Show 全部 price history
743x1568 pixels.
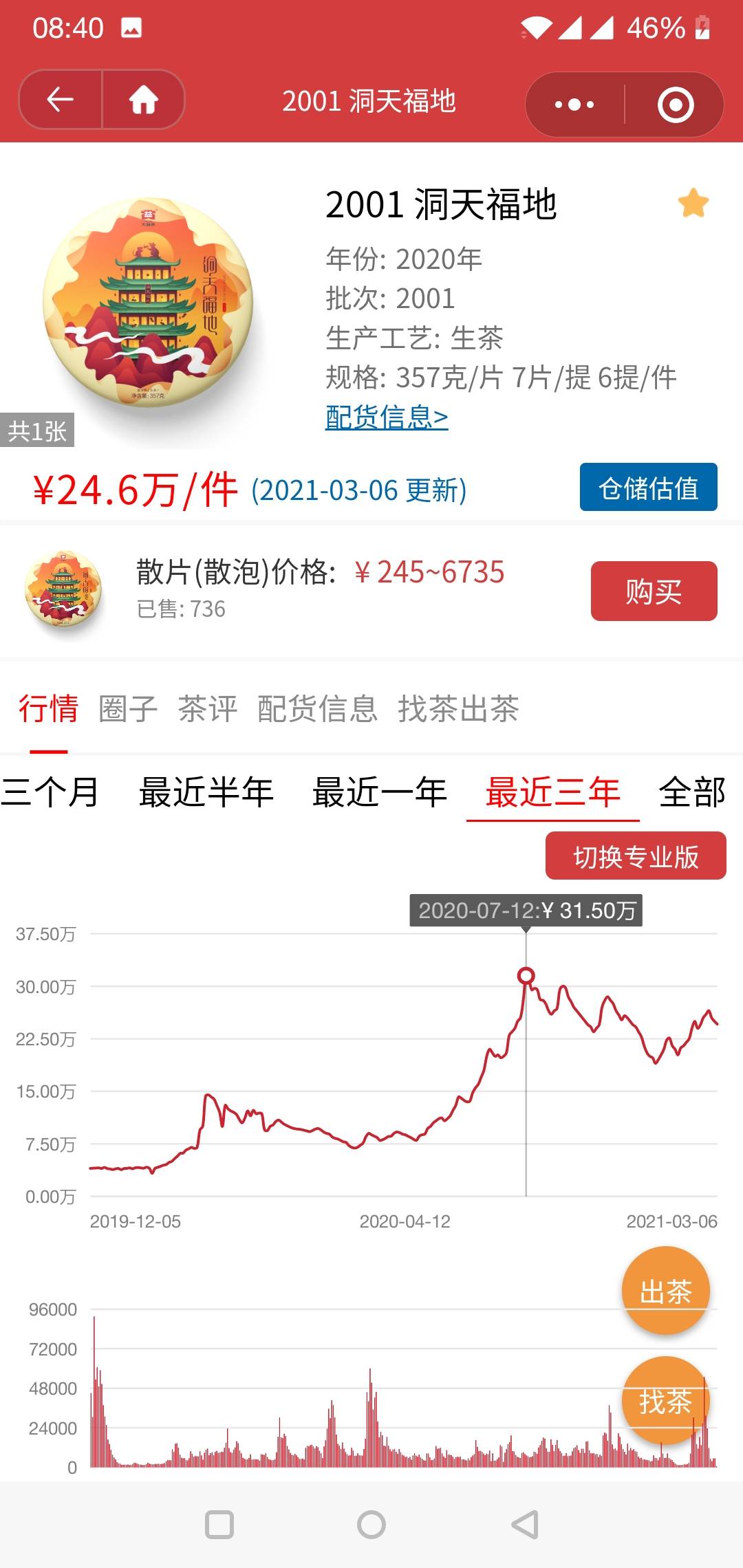(x=692, y=792)
